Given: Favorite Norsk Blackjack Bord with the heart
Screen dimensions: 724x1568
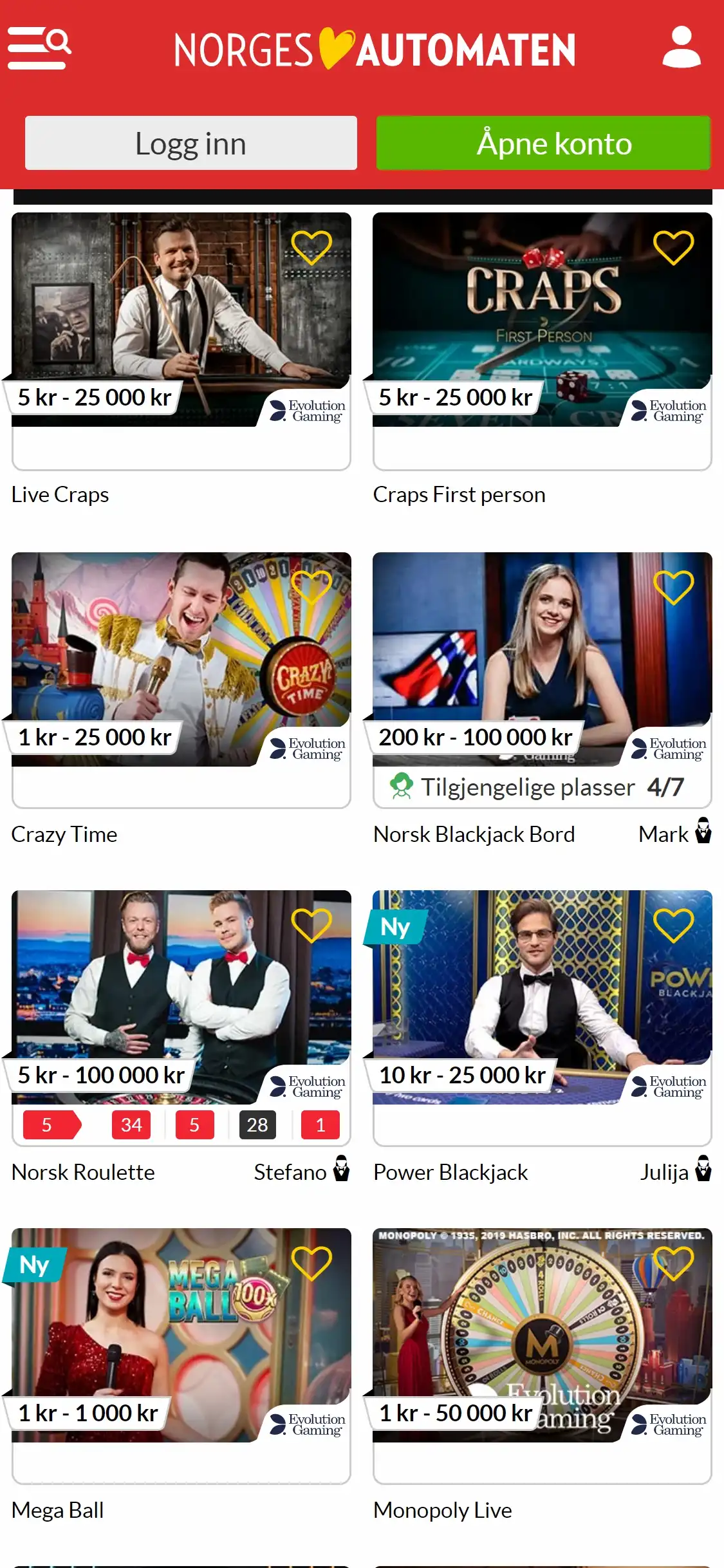Looking at the screenshot, I should [673, 586].
